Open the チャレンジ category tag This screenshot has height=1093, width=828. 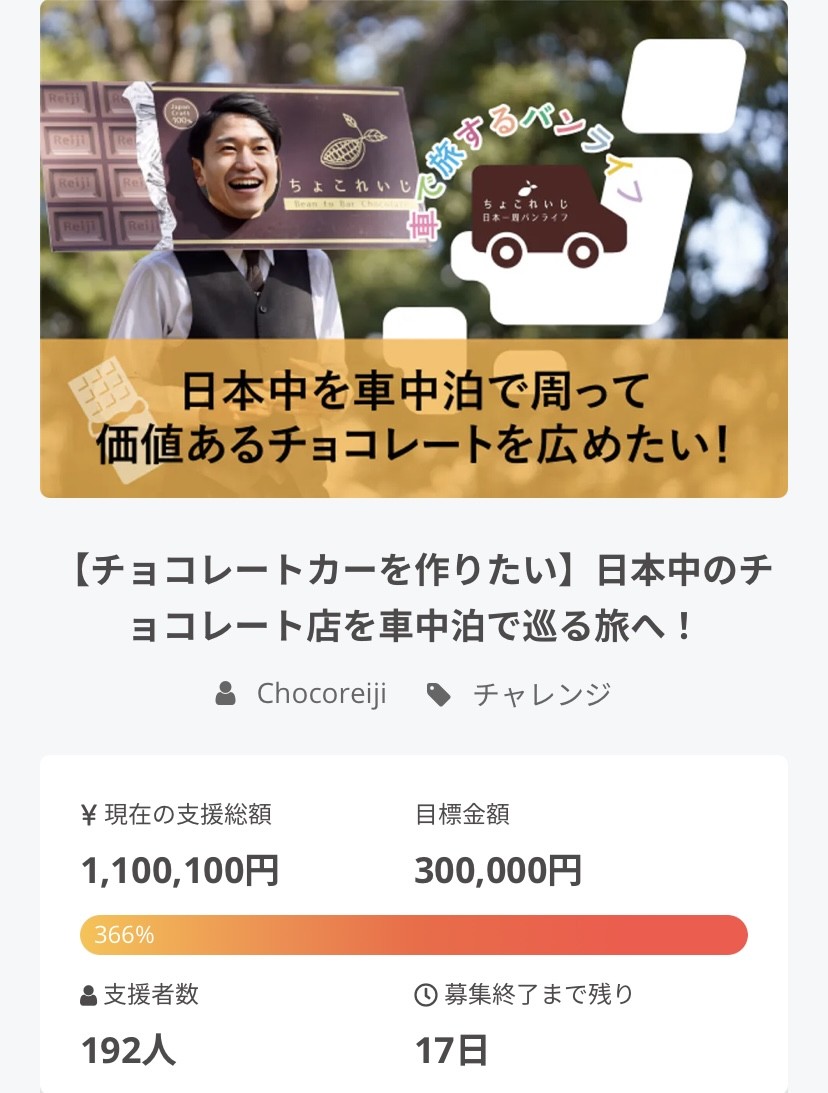541,694
